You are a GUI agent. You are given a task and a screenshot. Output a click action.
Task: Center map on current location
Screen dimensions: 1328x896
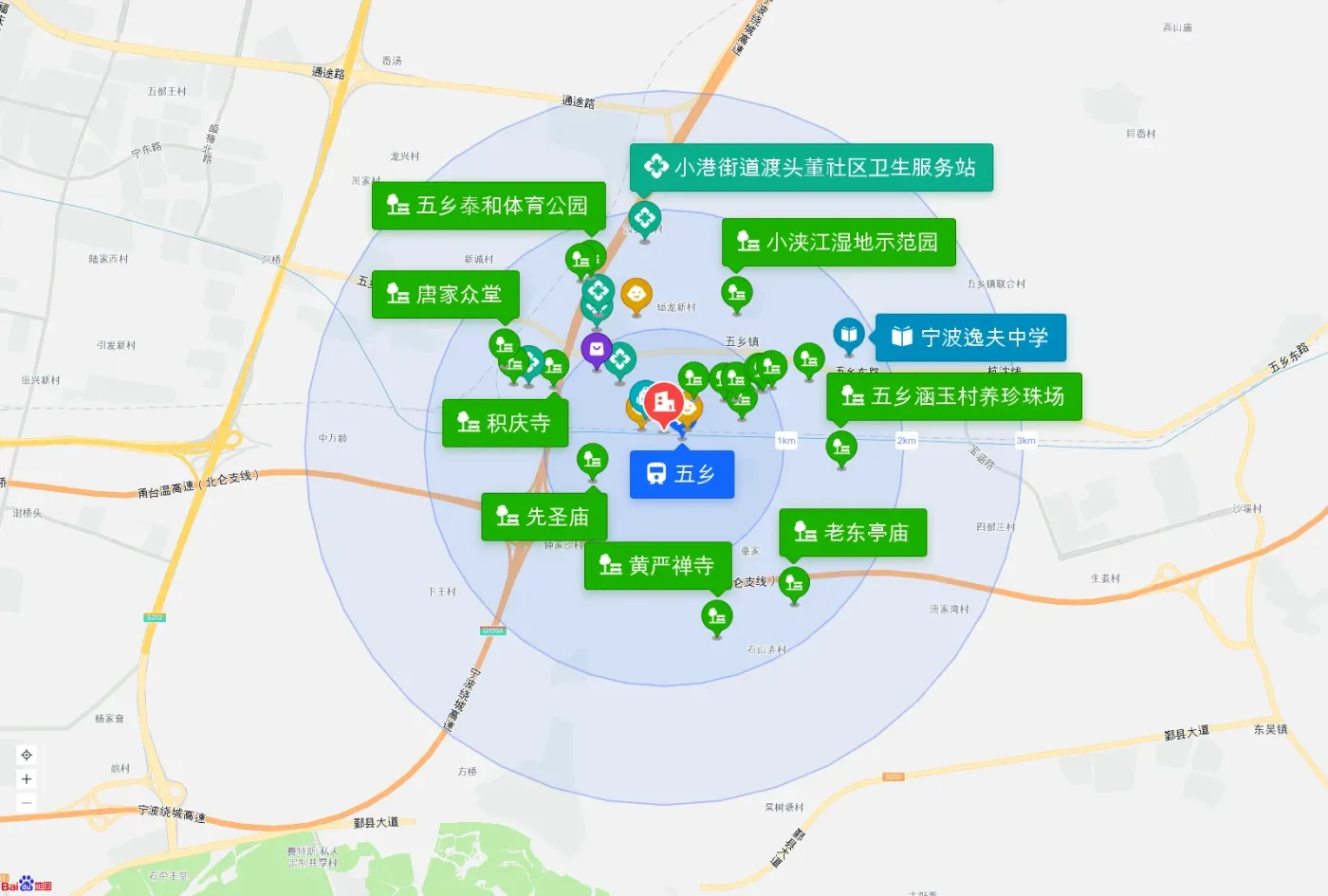pos(27,755)
